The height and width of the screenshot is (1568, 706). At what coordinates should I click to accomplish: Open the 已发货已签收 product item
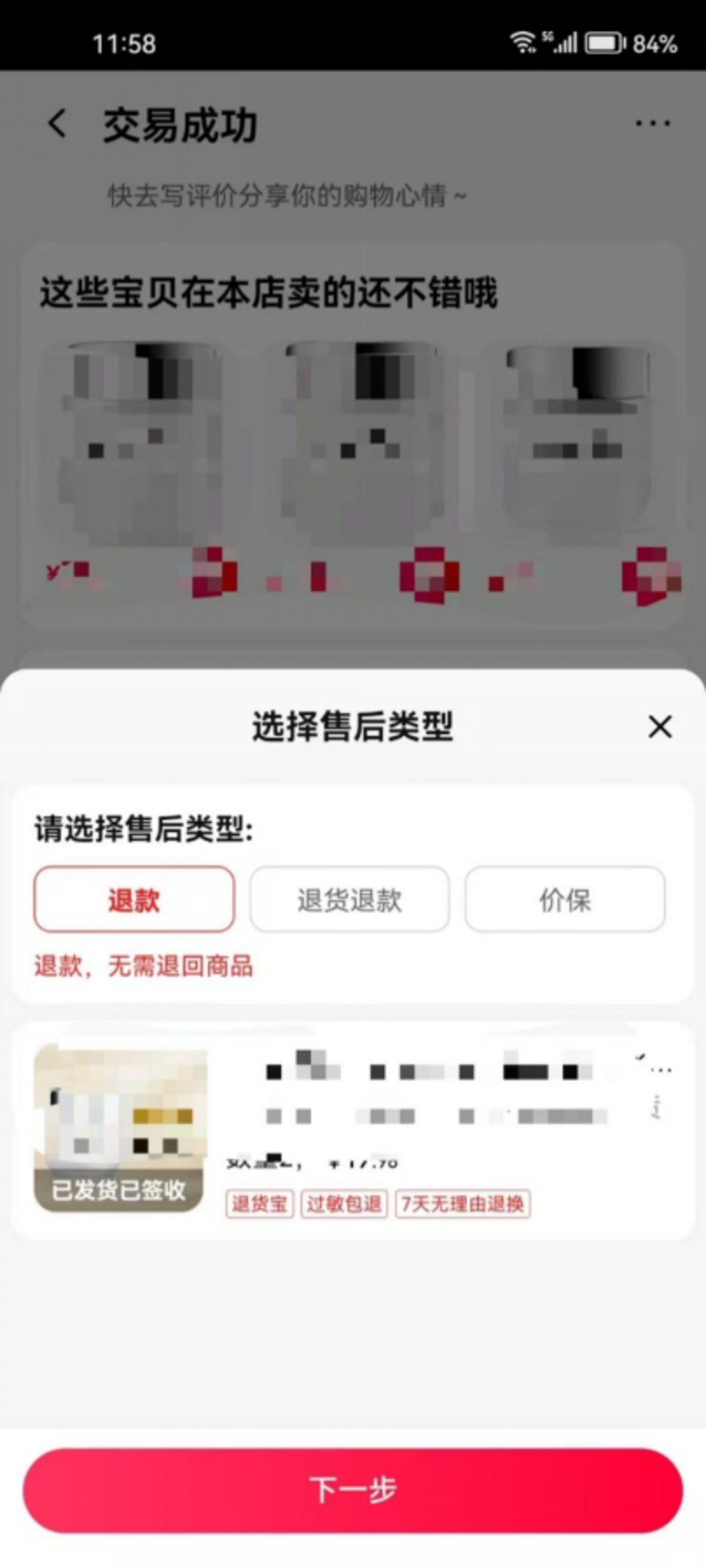[x=353, y=1131]
